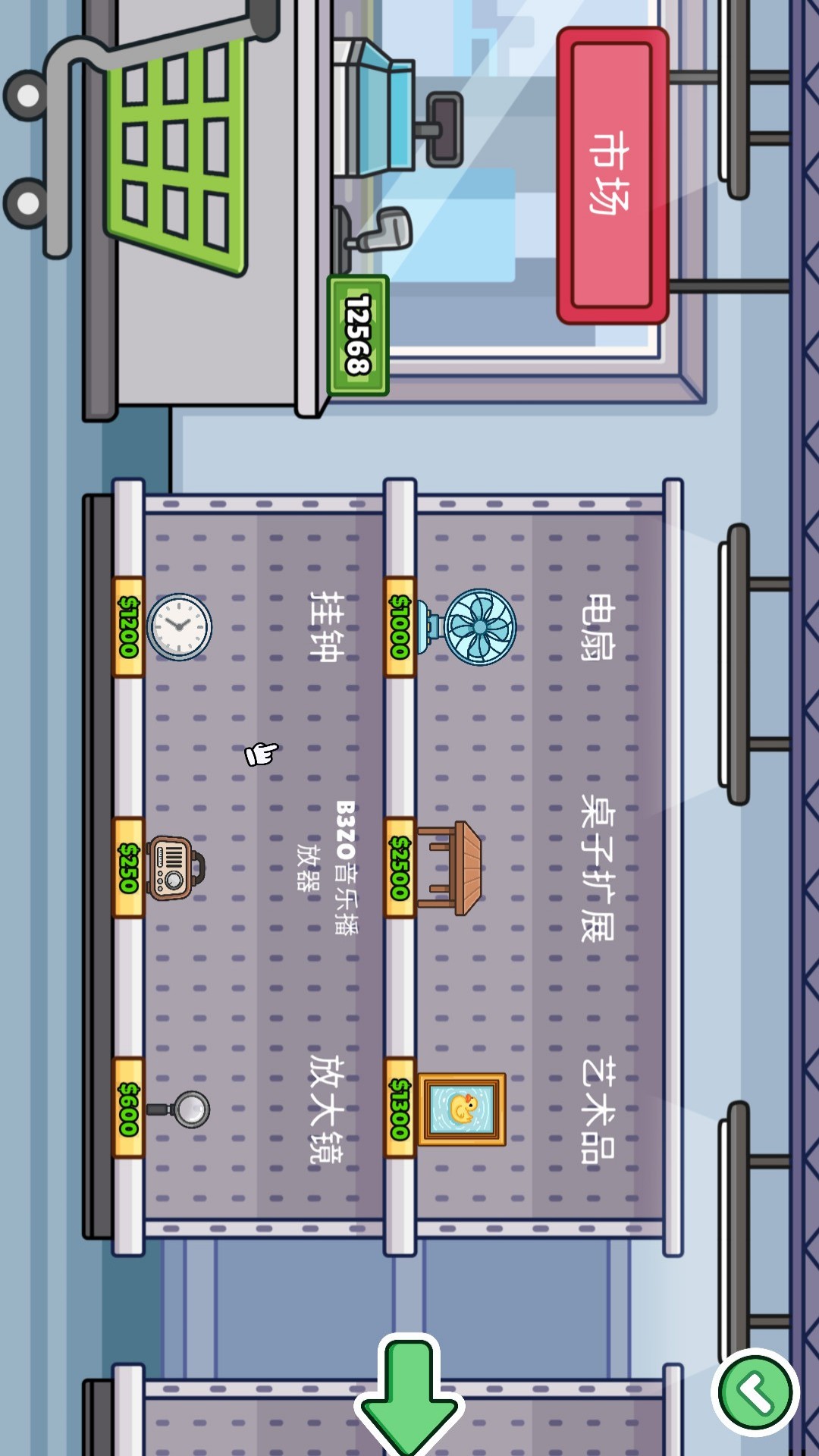The height and width of the screenshot is (1456, 819).
Task: Select the magnifying glass priced $600
Action: [x=182, y=1109]
